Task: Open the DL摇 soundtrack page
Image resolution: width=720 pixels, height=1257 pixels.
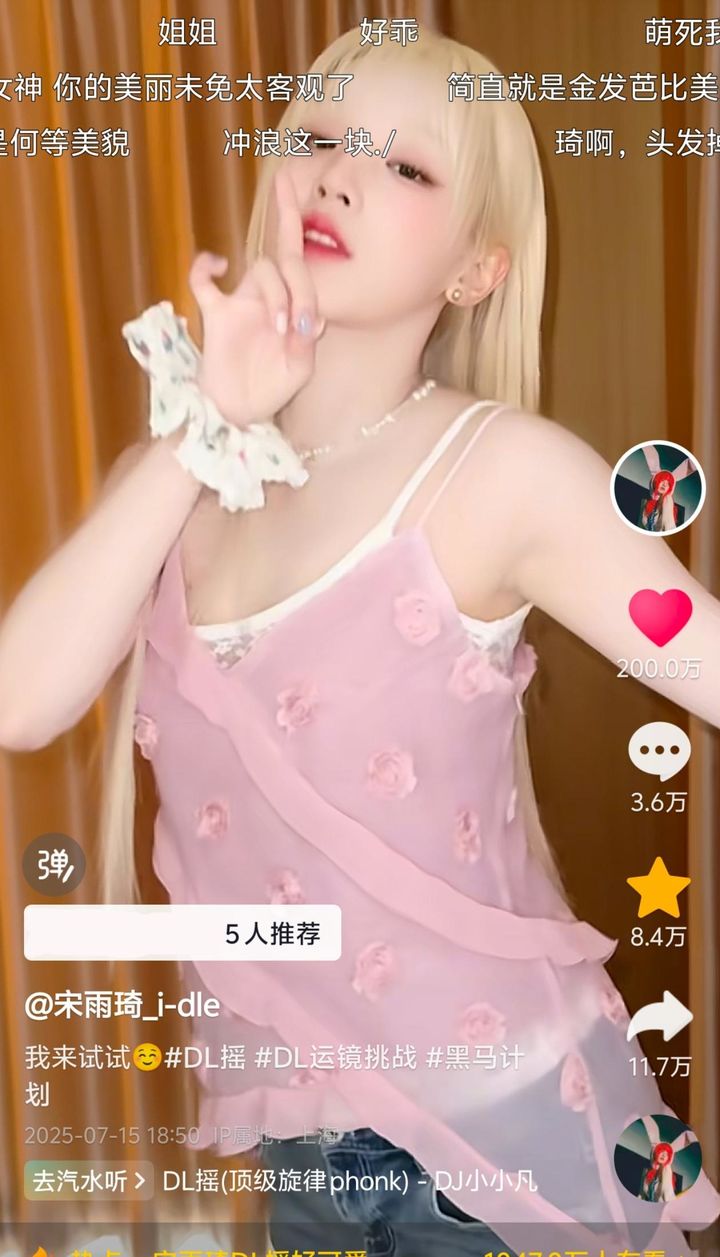Action: [x=350, y=1181]
